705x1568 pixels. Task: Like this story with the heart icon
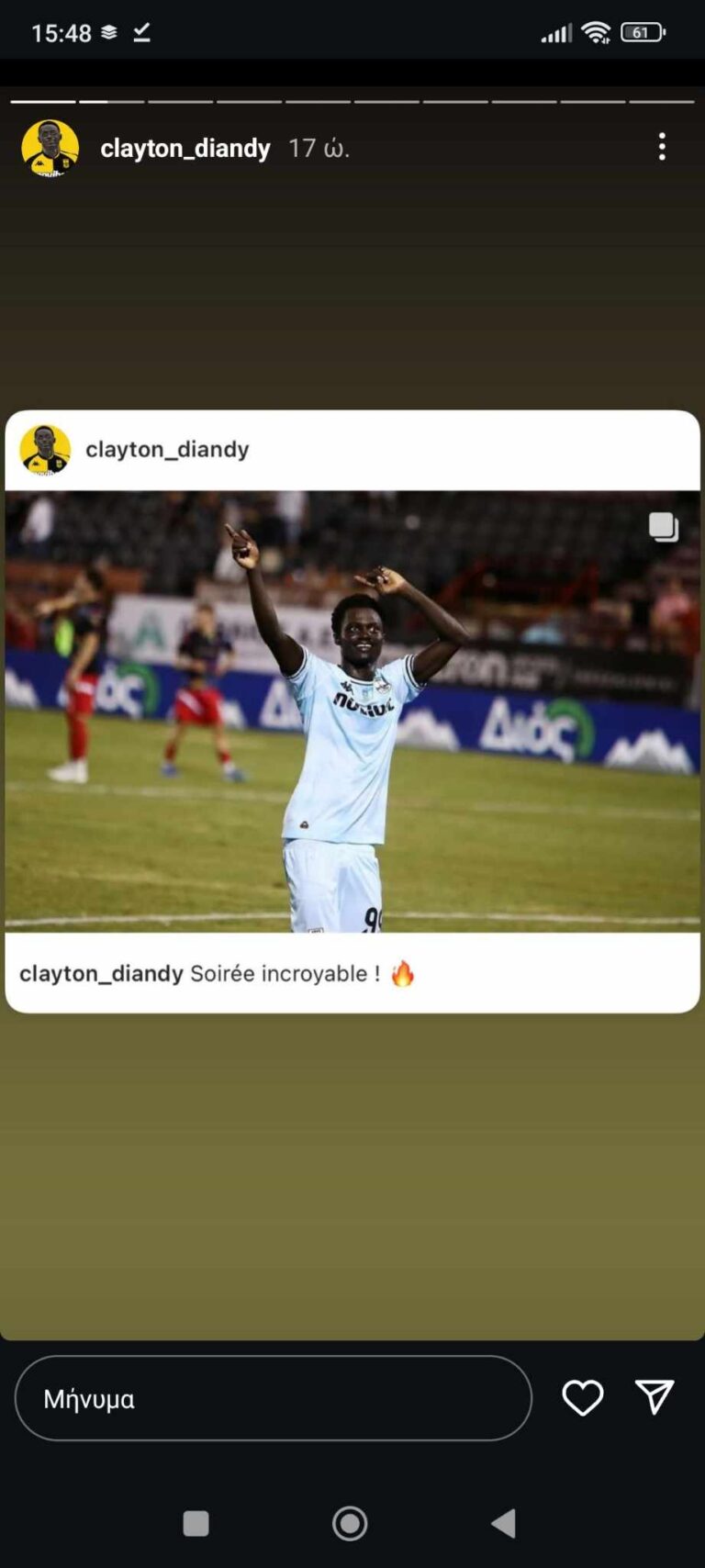coord(582,1398)
